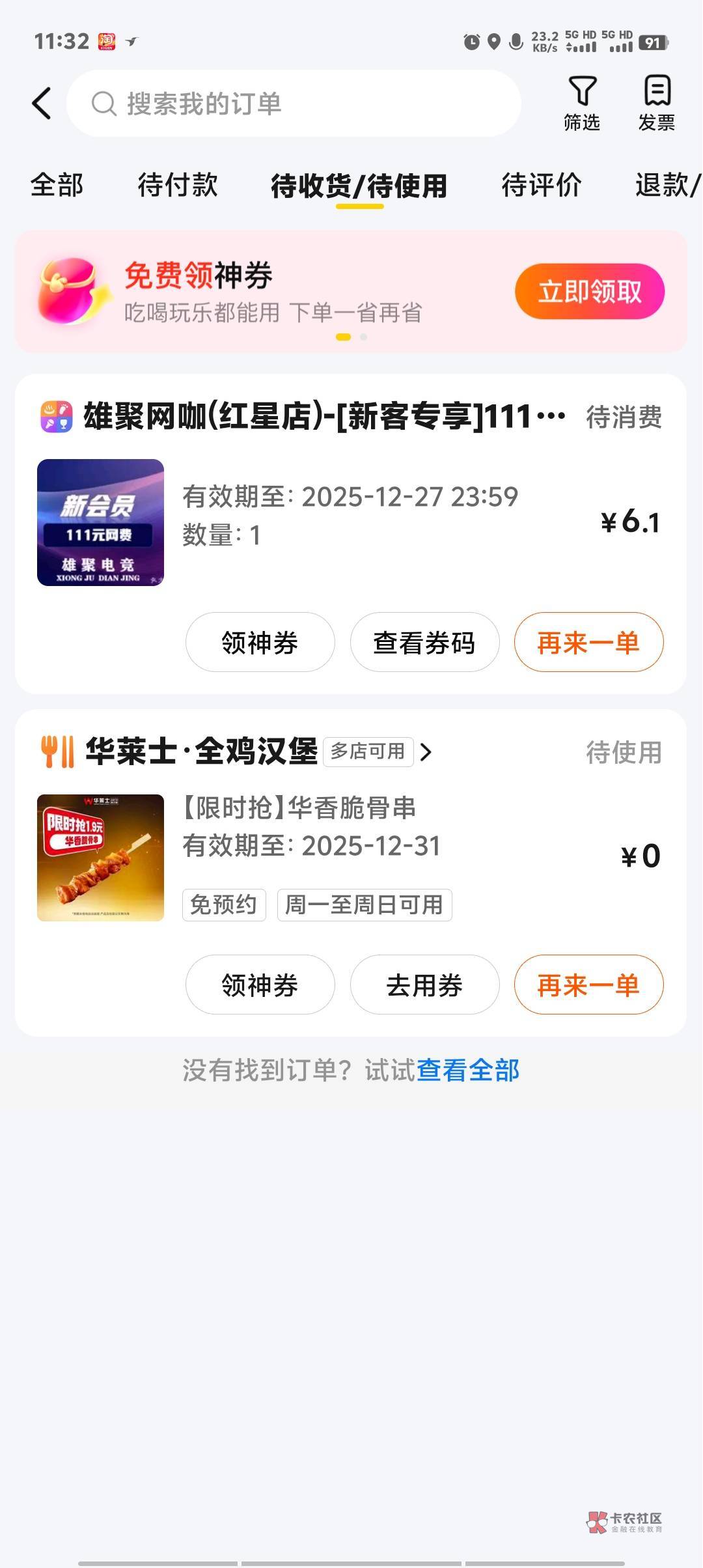Open the 退款 tab
This screenshot has height=1568, width=703.
pos(667,185)
